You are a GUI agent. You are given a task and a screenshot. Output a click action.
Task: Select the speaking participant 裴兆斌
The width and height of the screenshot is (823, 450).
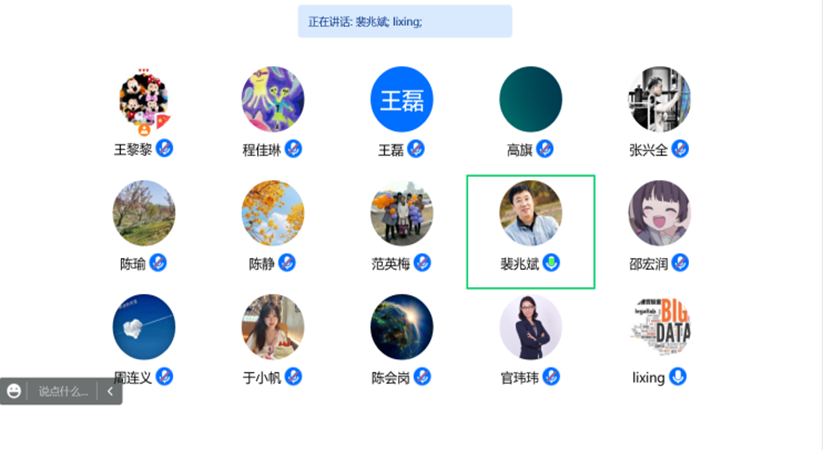pyautogui.click(x=531, y=213)
